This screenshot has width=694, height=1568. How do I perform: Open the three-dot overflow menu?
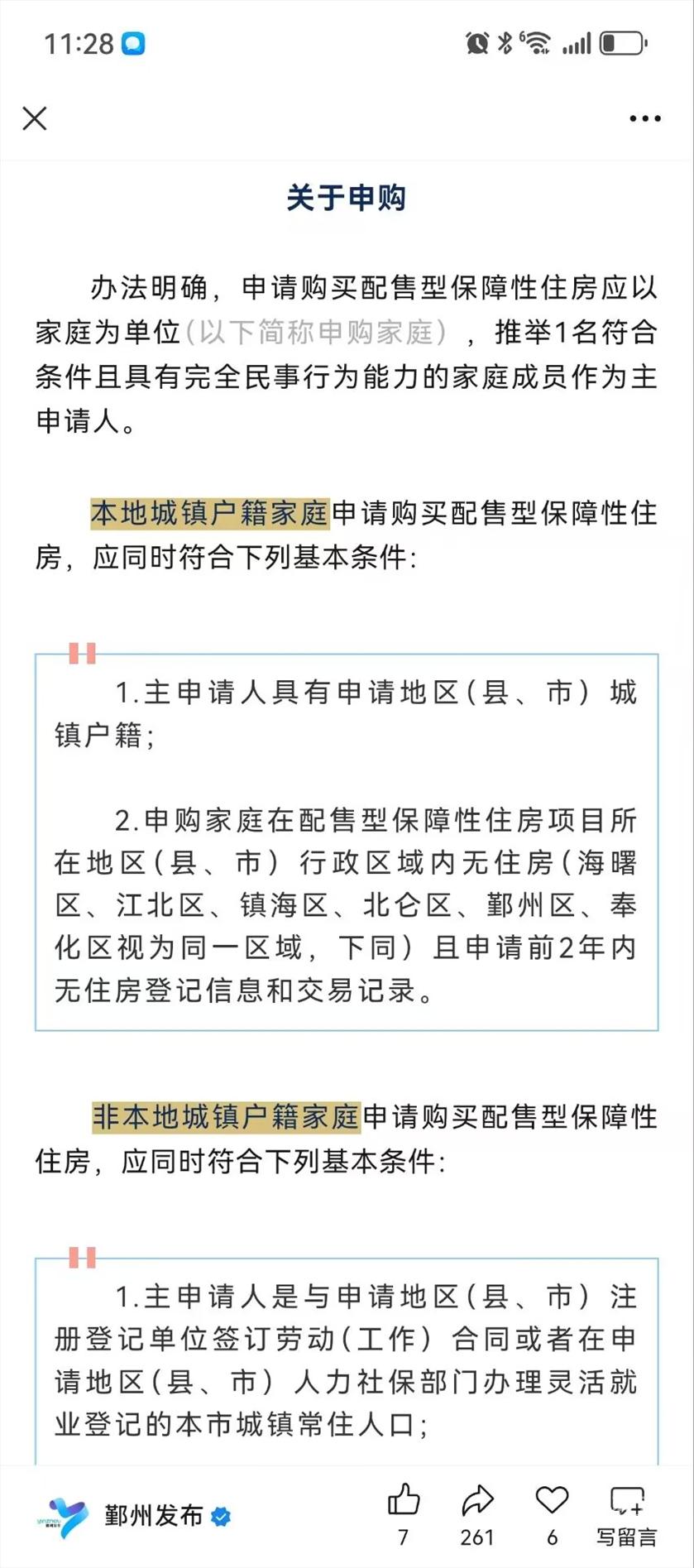(x=644, y=118)
